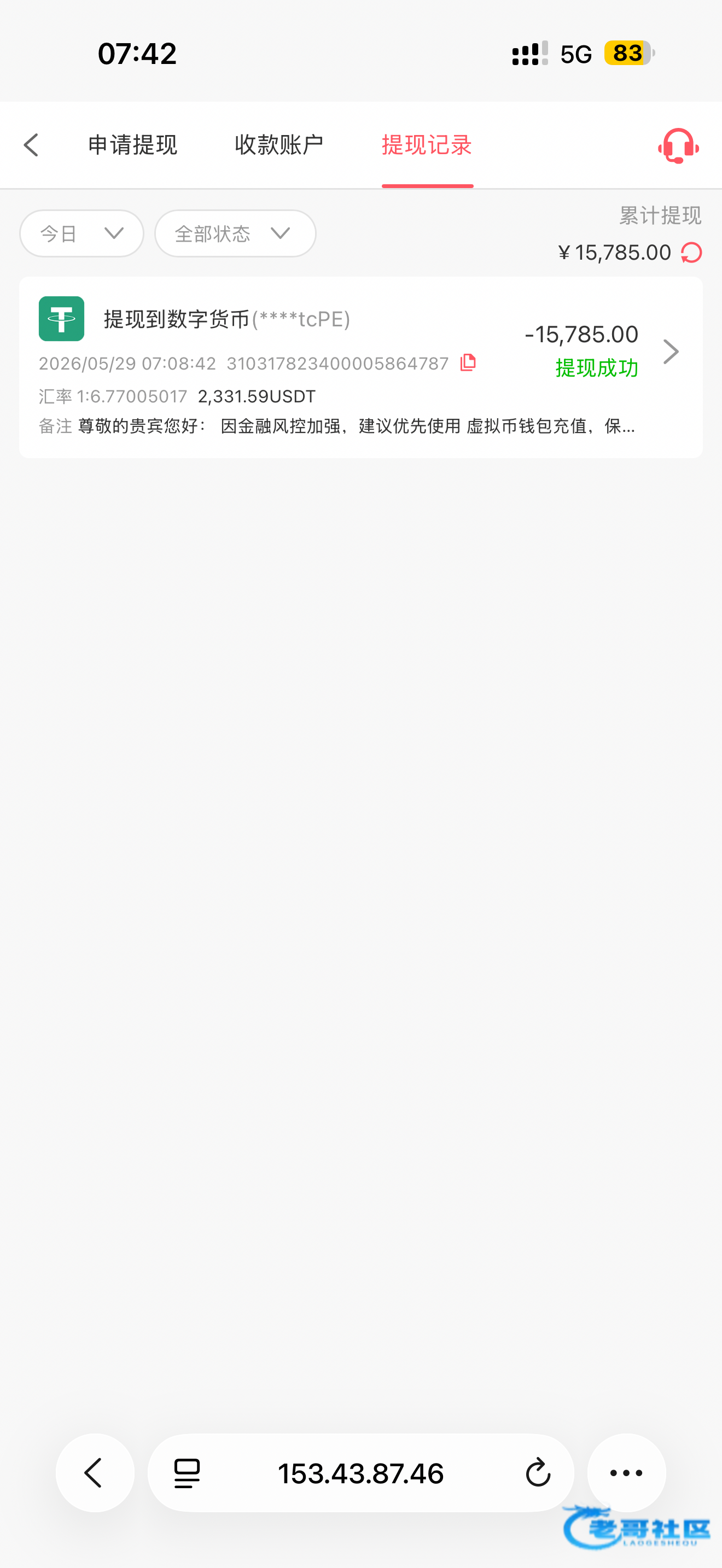Screen dimensions: 722x1568
Task: Tap the address bar showing 153.43.87.46
Action: tap(361, 1473)
